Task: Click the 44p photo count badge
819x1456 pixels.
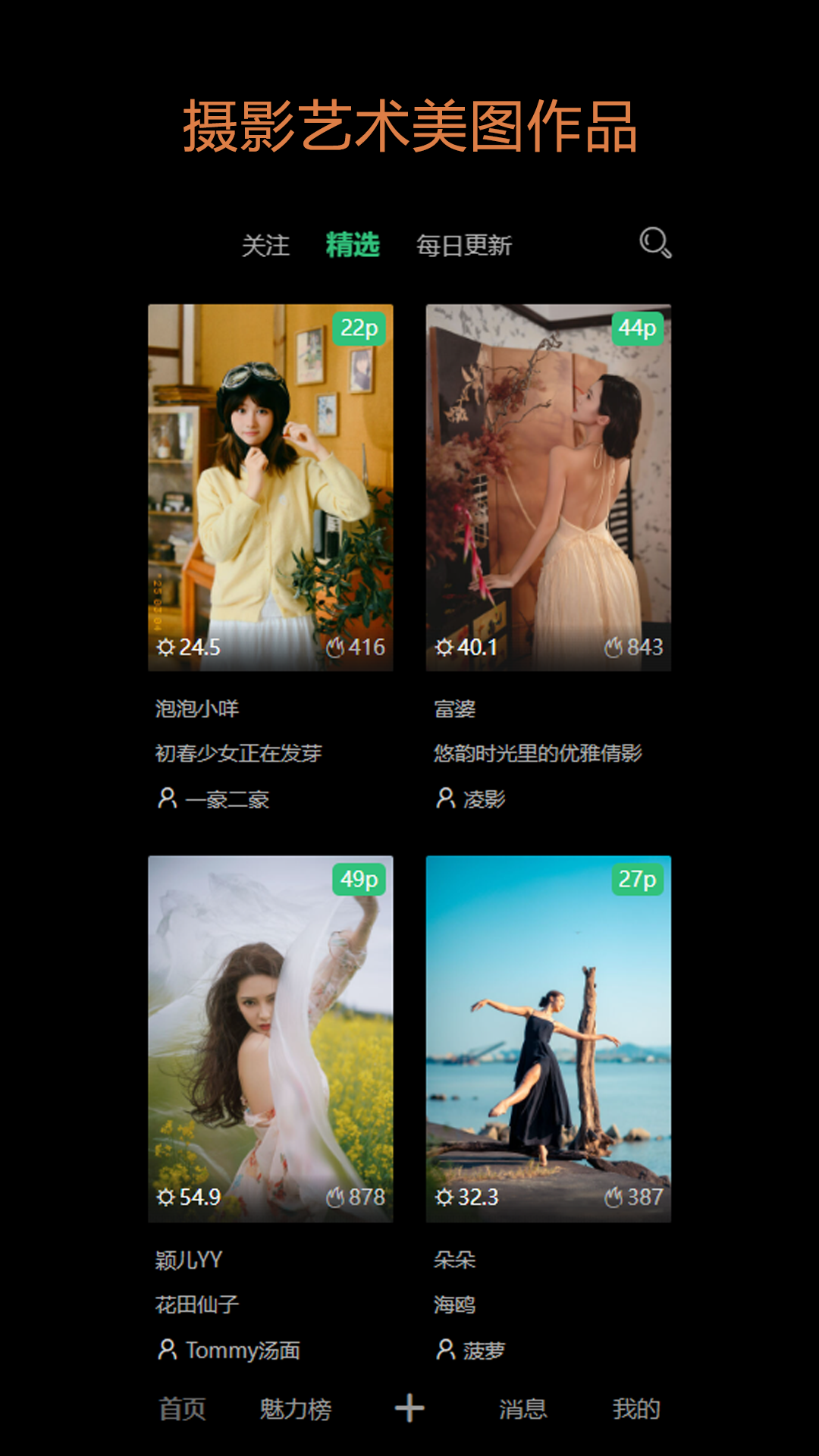Action: pos(638,329)
